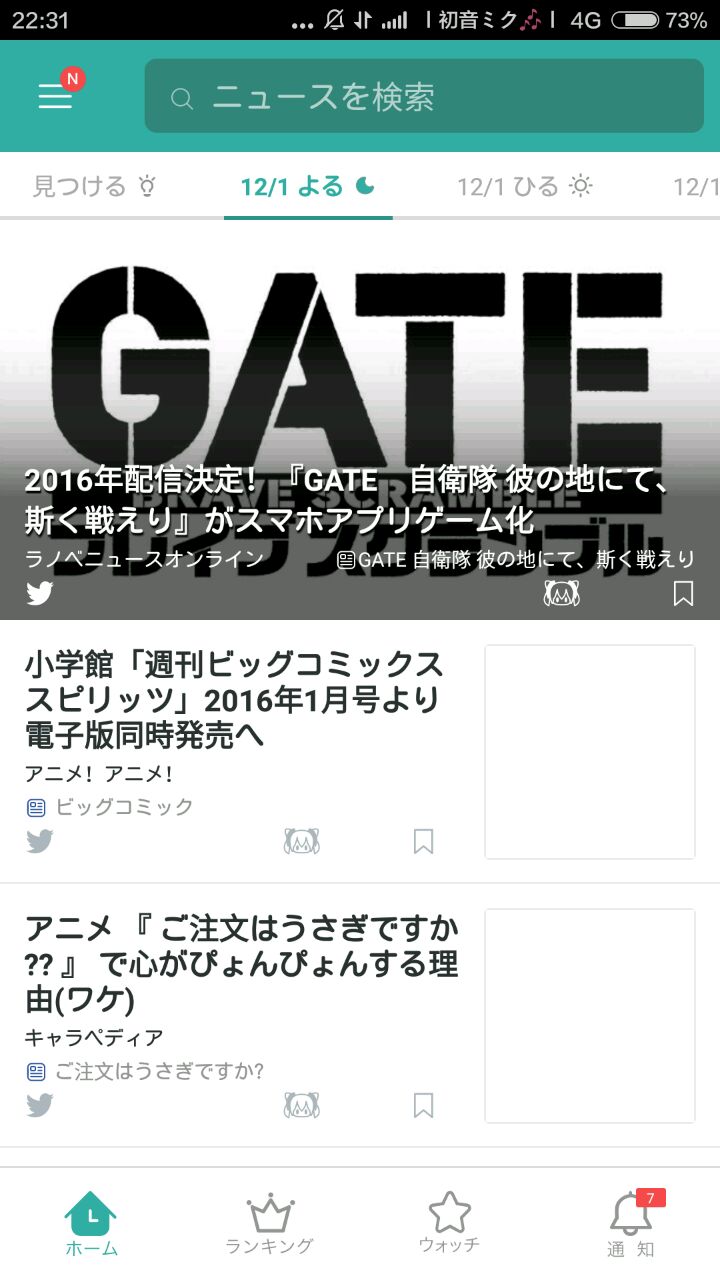Share the GATE article on Twitter
720x1280 pixels.
(x=40, y=593)
